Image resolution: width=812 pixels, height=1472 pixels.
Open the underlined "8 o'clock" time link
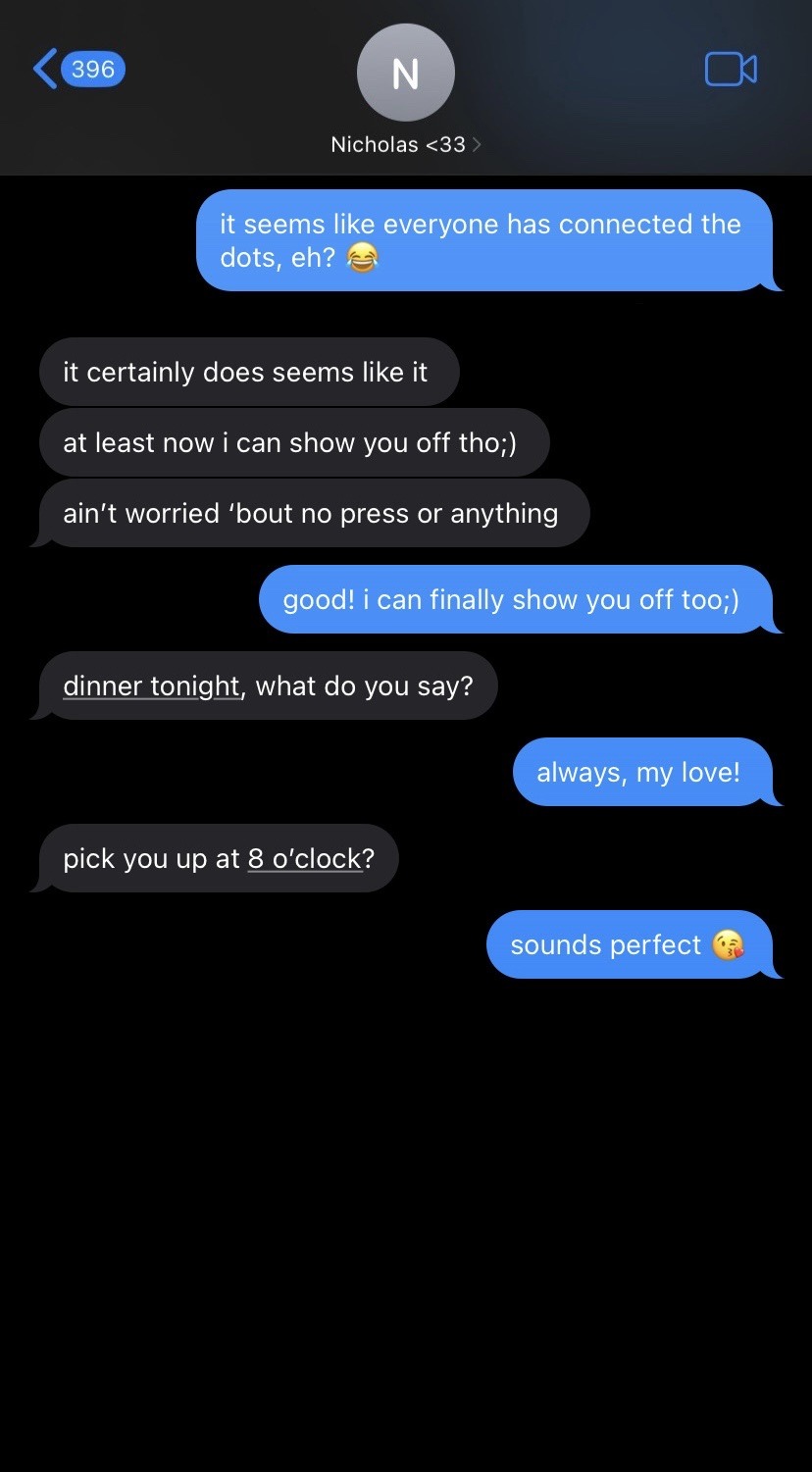point(305,858)
